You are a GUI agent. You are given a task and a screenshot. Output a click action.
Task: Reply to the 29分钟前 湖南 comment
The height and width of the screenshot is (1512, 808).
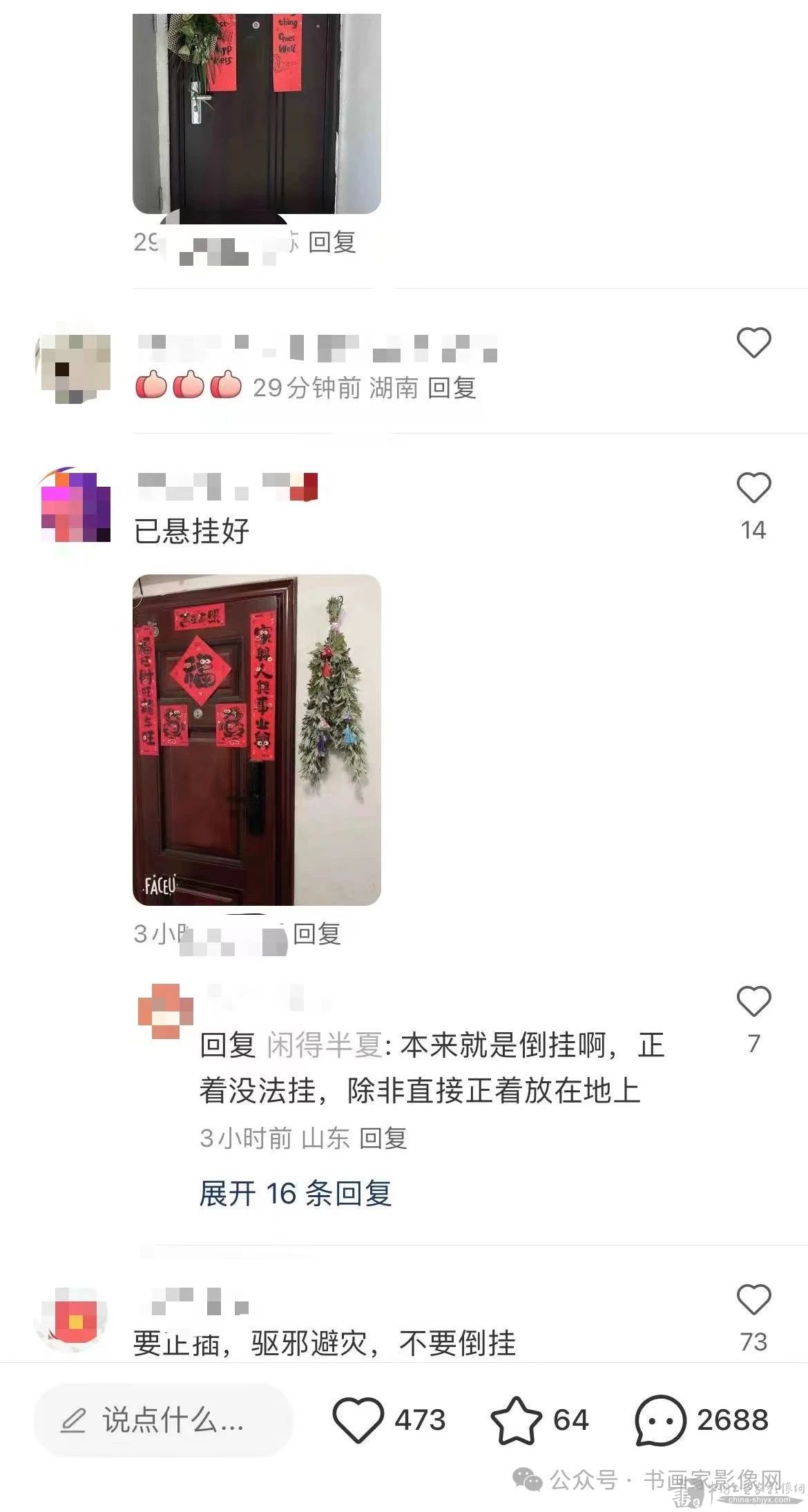[x=452, y=388]
